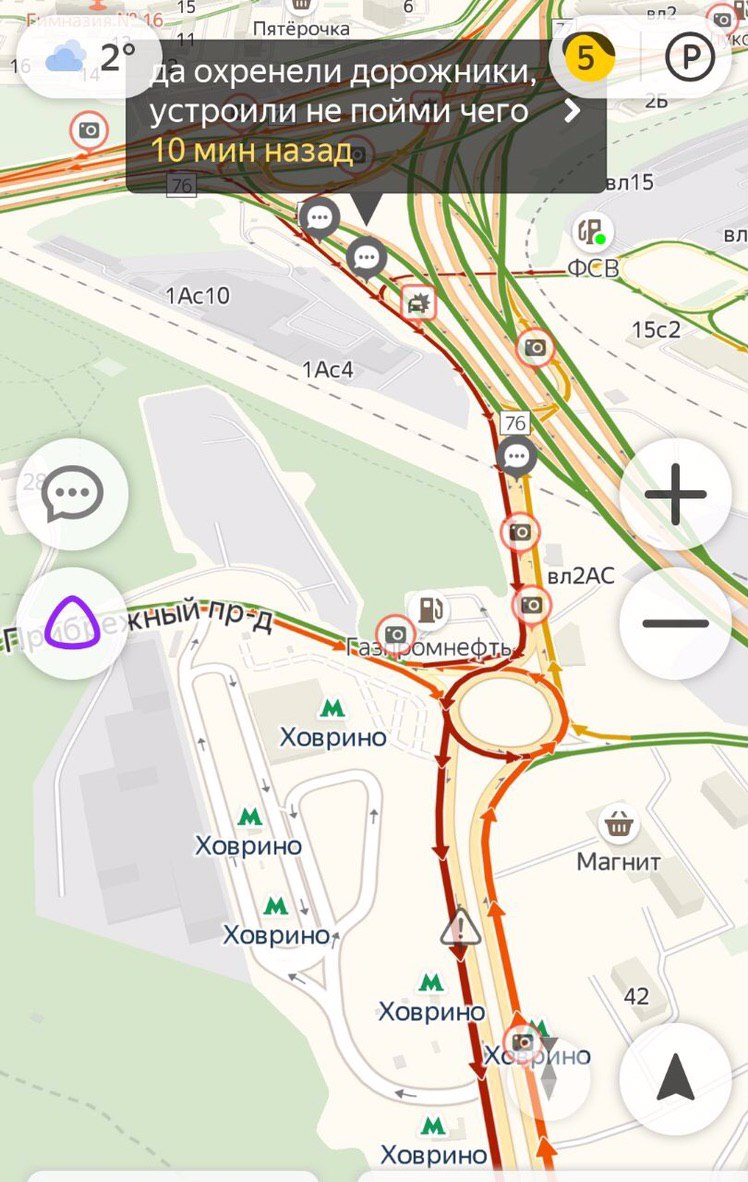The image size is (748, 1182).
Task: Tap the traffic level 5 indicator
Action: point(585,58)
